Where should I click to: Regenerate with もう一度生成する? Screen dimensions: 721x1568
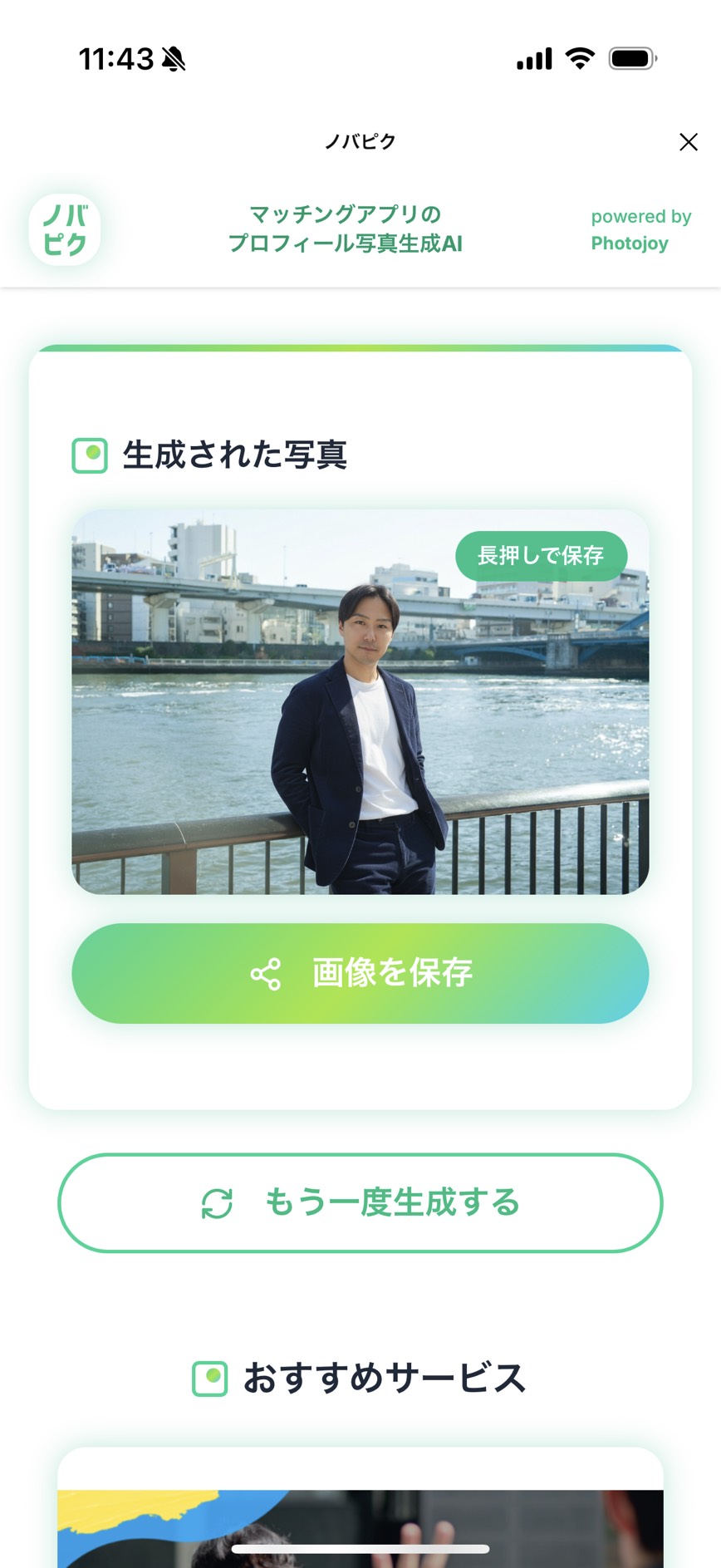[360, 1202]
